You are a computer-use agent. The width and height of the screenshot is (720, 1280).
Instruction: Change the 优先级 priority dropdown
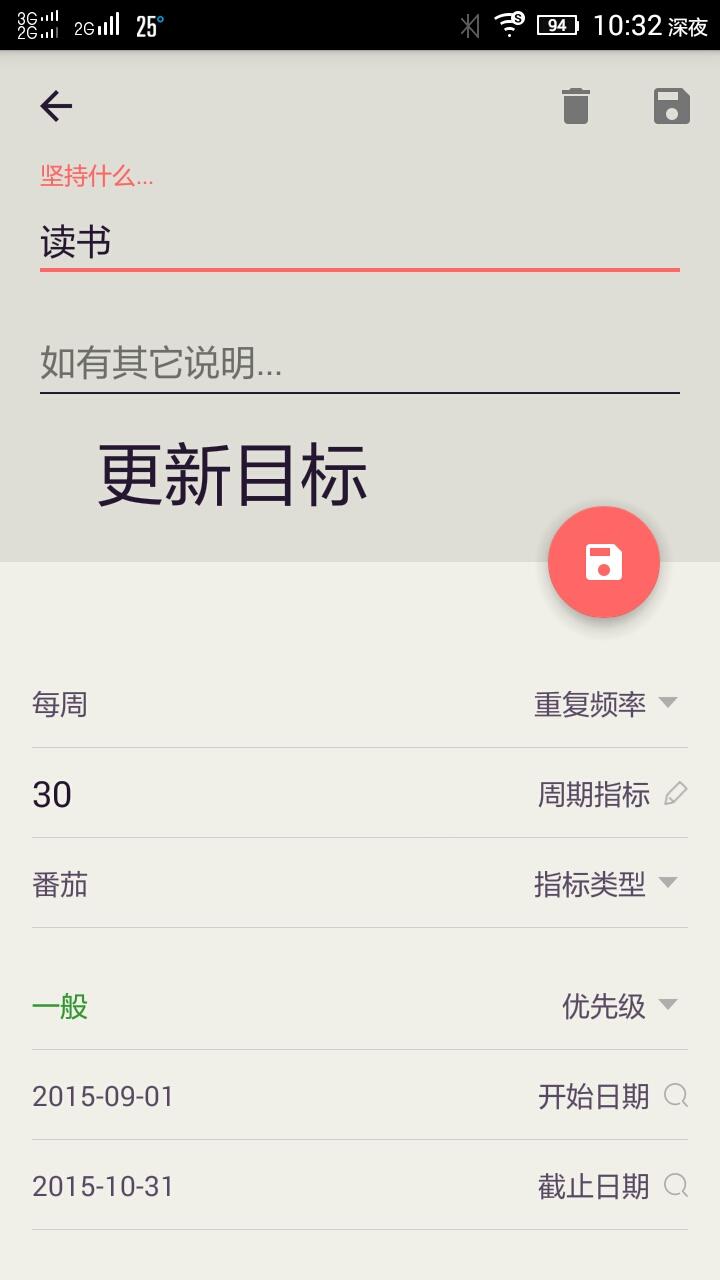tap(619, 1006)
